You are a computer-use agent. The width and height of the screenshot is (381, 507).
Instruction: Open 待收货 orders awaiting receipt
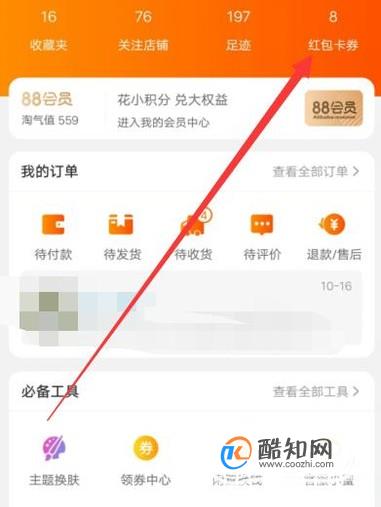(194, 237)
